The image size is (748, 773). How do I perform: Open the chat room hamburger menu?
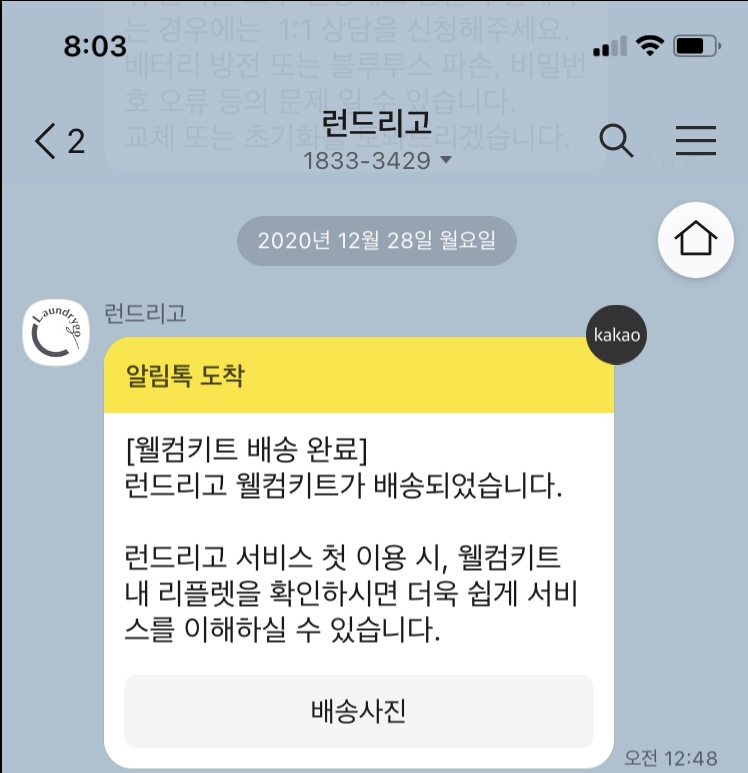[x=695, y=141]
